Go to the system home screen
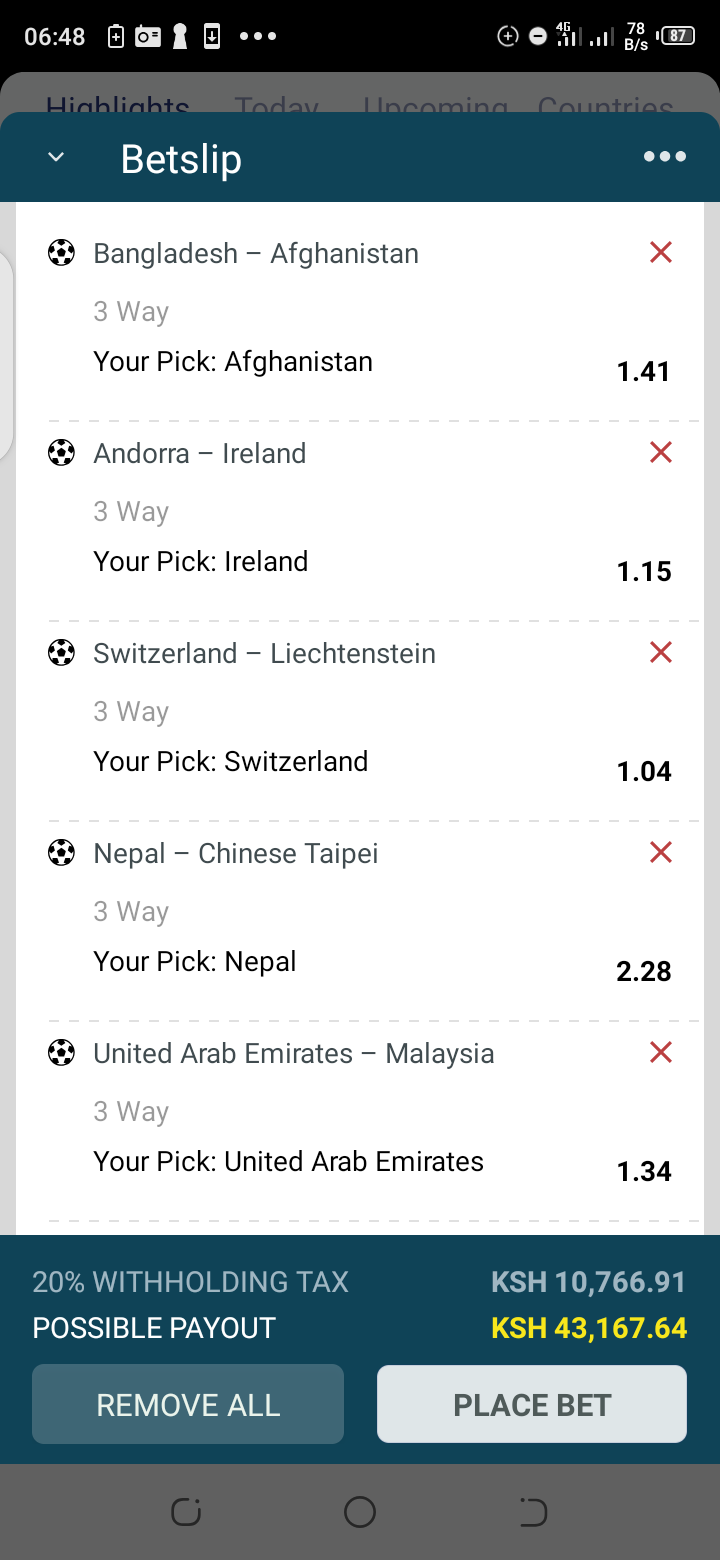Viewport: 720px width, 1560px height. [x=360, y=1512]
